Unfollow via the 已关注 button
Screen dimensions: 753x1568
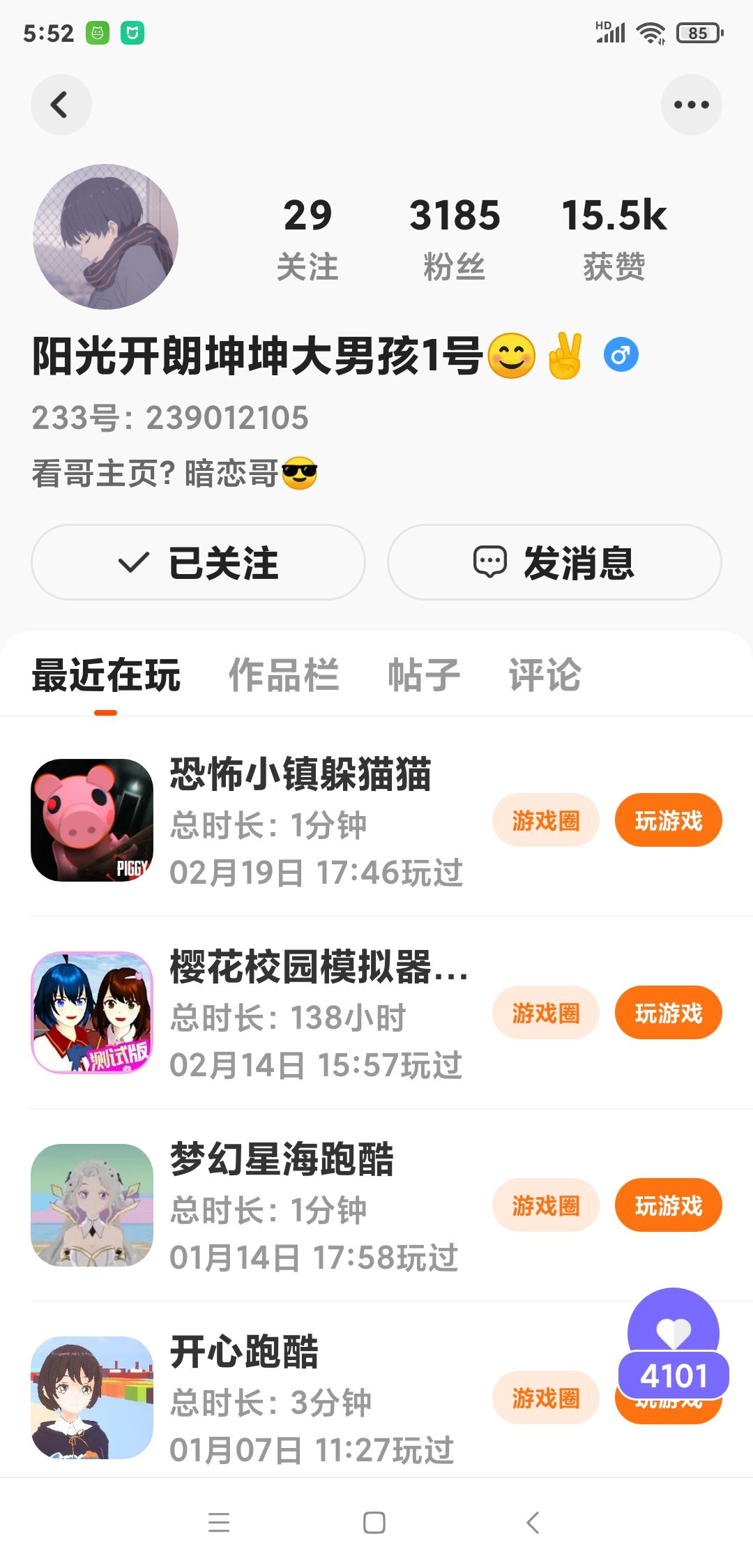tap(198, 562)
